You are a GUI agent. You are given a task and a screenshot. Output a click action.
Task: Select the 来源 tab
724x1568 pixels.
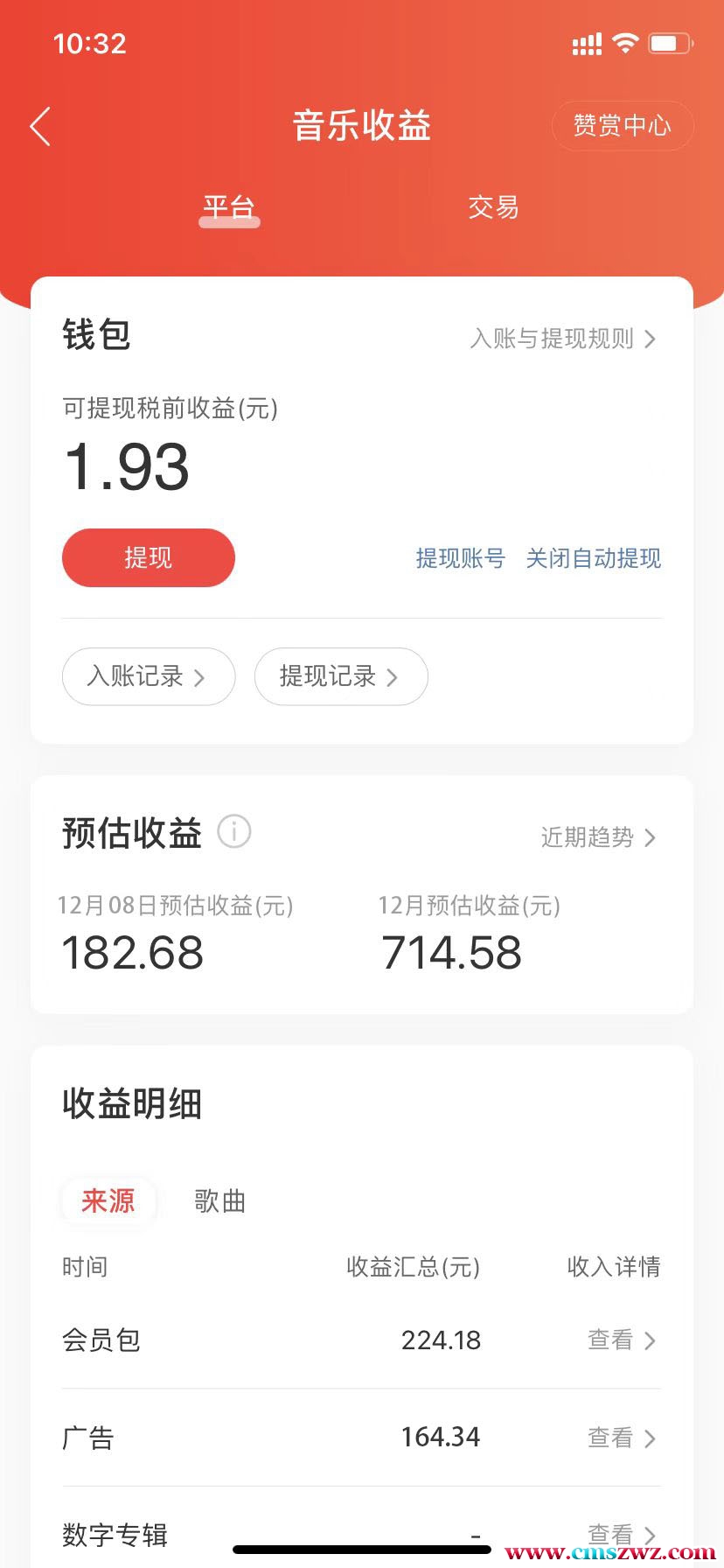click(x=108, y=1201)
